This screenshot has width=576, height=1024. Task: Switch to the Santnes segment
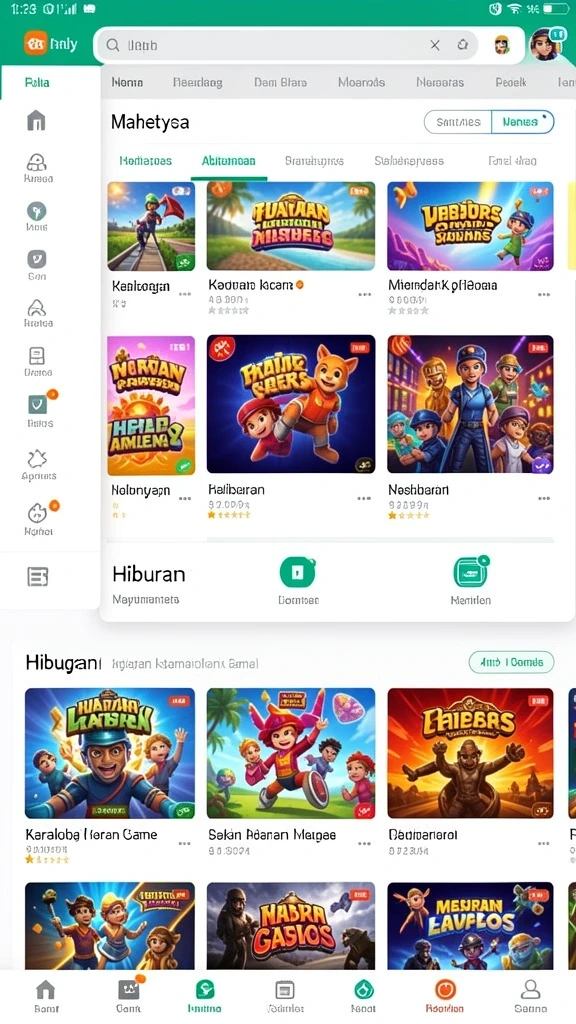coord(458,121)
